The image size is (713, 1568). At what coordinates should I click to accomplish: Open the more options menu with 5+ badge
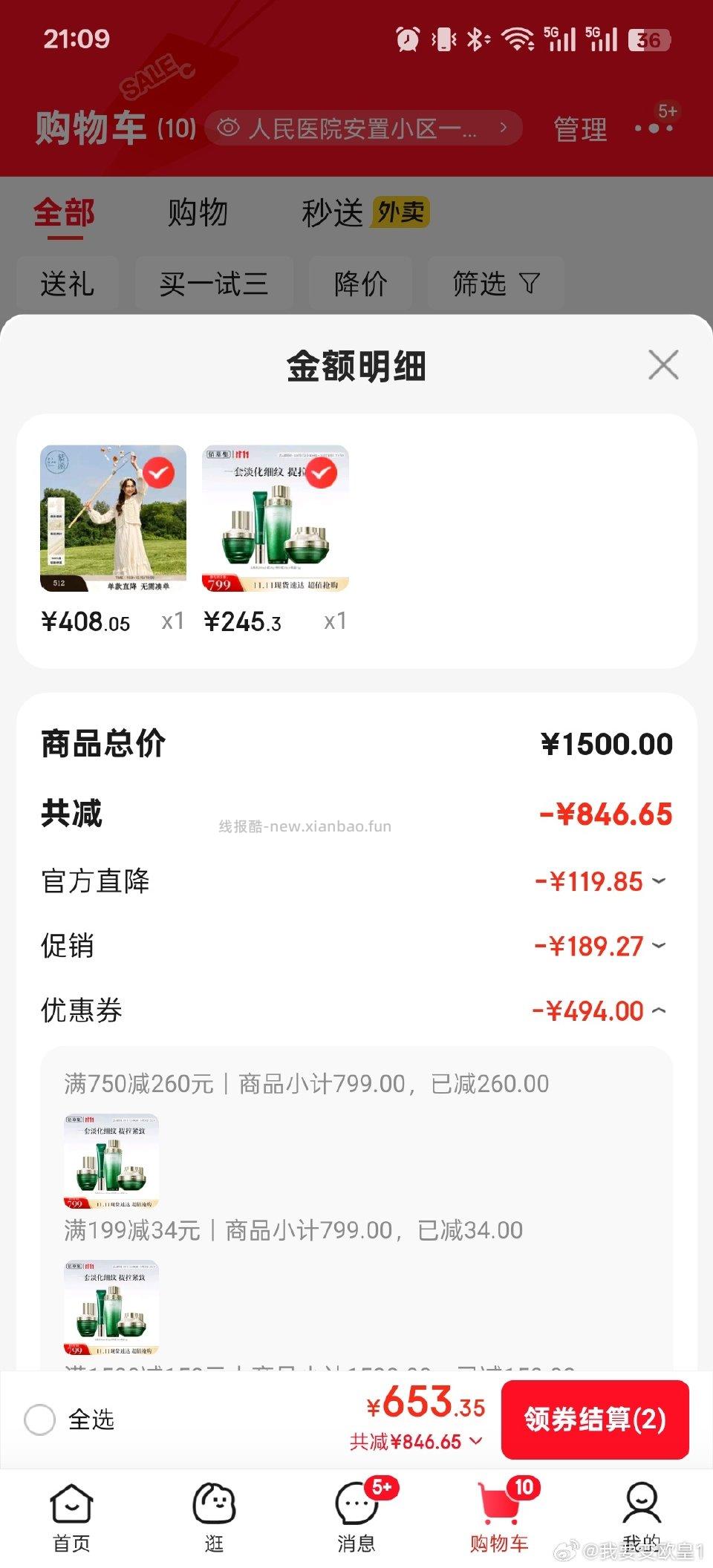(652, 127)
